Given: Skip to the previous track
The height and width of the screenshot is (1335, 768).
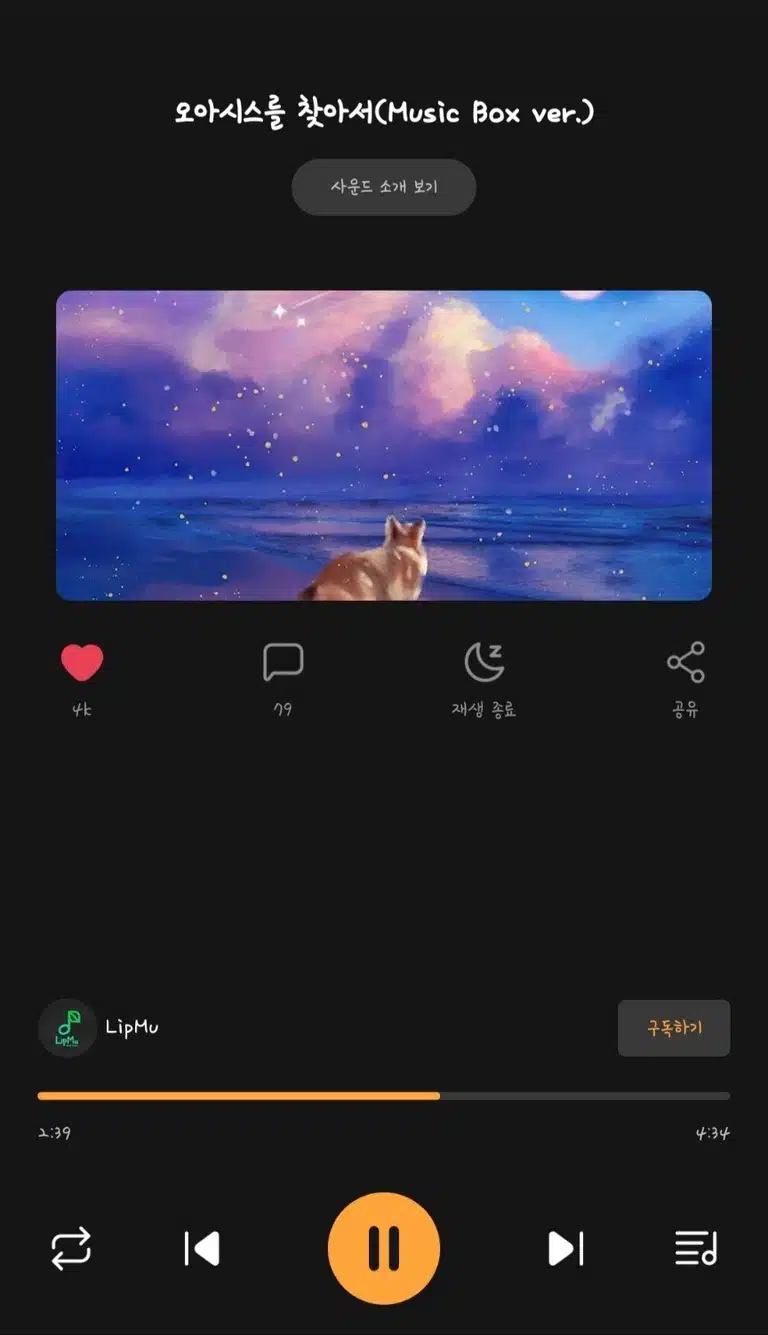Looking at the screenshot, I should (202, 1248).
